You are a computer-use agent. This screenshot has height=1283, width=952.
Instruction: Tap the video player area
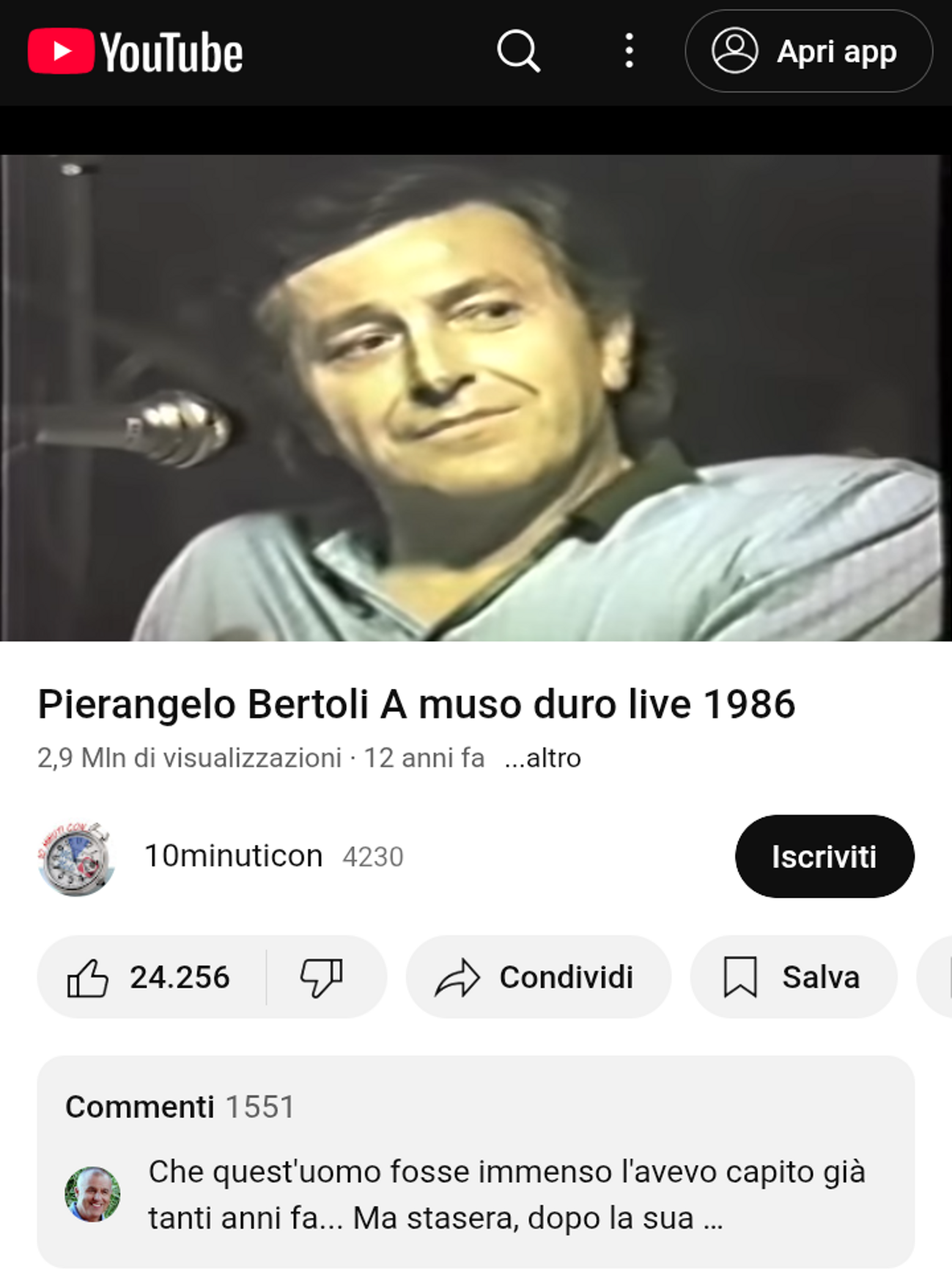click(476, 397)
